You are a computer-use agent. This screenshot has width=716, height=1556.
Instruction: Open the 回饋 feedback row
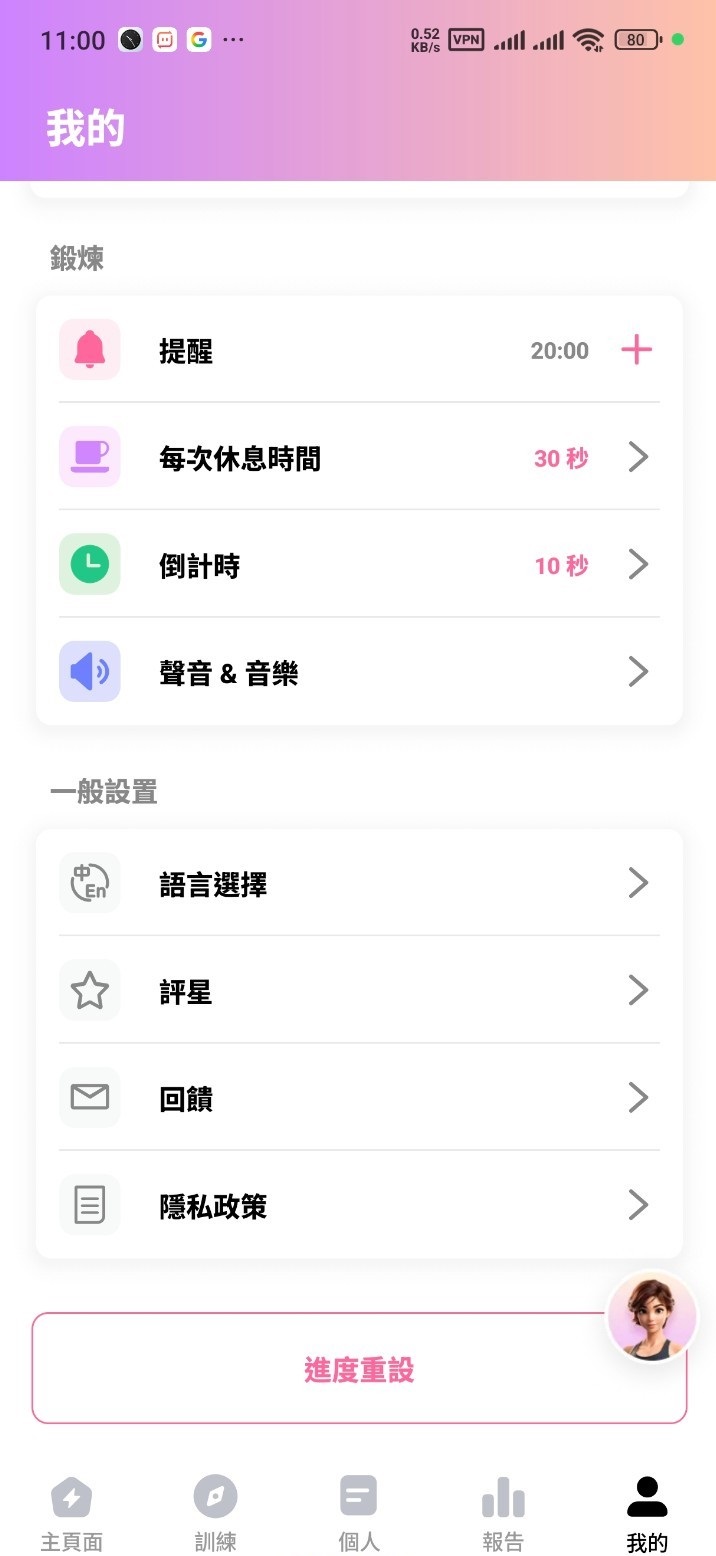tap(358, 1098)
